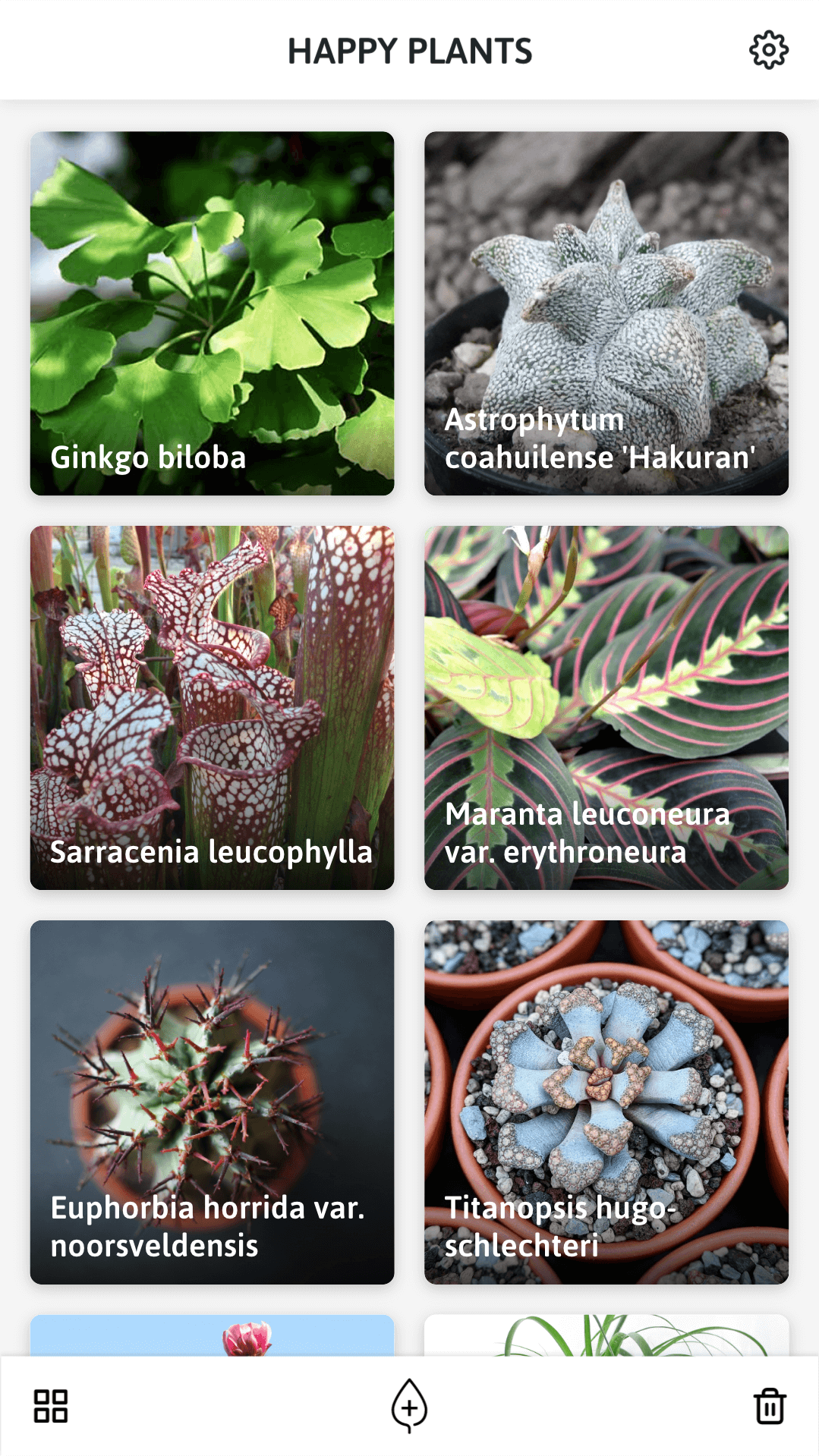This screenshot has height=1456, width=819.
Task: Open the Ginkgo biloba plant card
Action: (212, 313)
